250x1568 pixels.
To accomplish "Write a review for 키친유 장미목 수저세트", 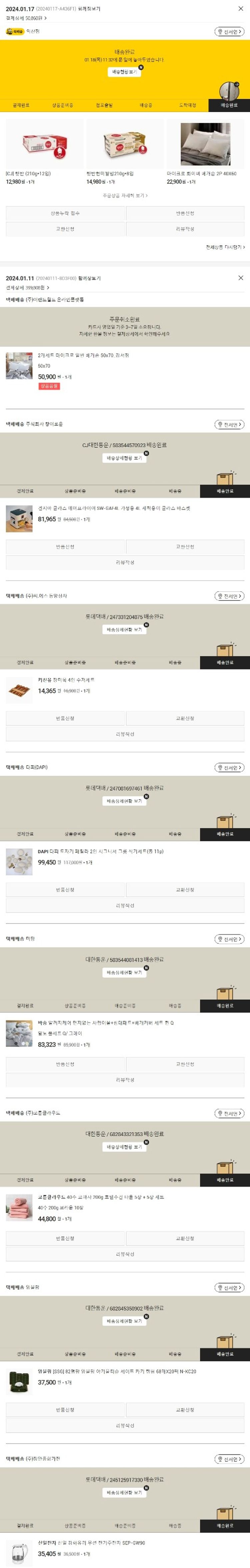I will (x=125, y=734).
